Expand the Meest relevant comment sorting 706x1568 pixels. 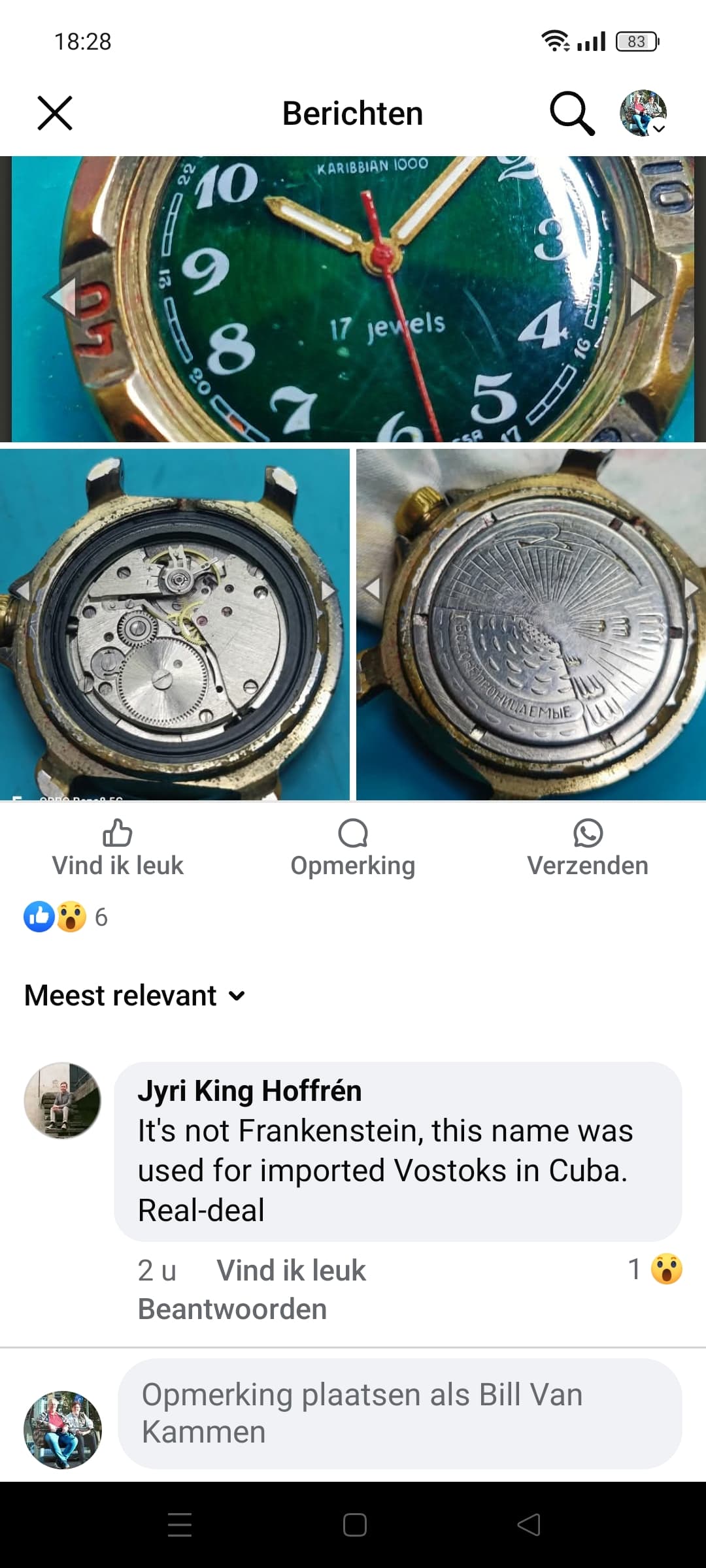click(135, 996)
